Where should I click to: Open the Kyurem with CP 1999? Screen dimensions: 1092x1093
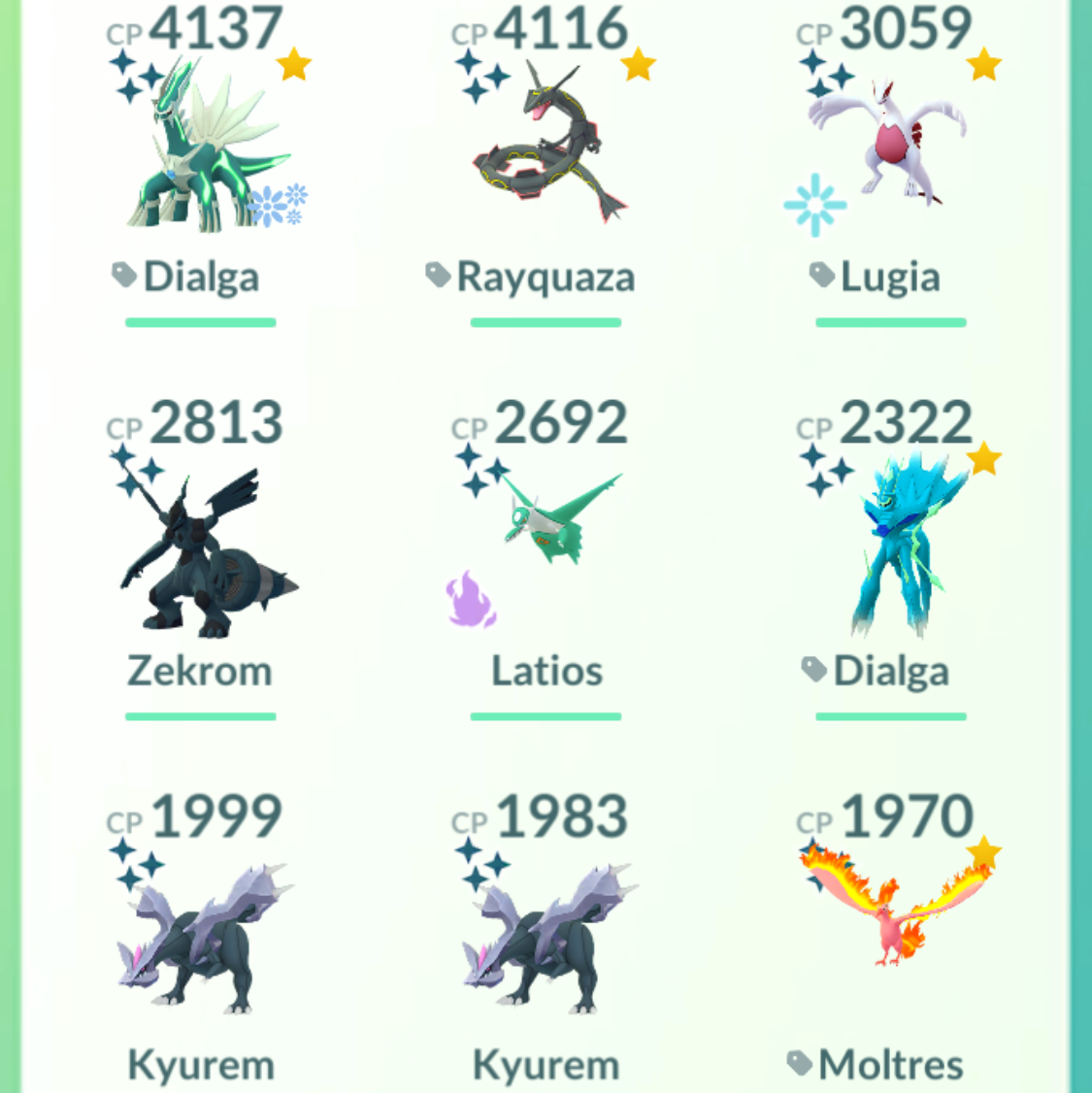point(201,937)
